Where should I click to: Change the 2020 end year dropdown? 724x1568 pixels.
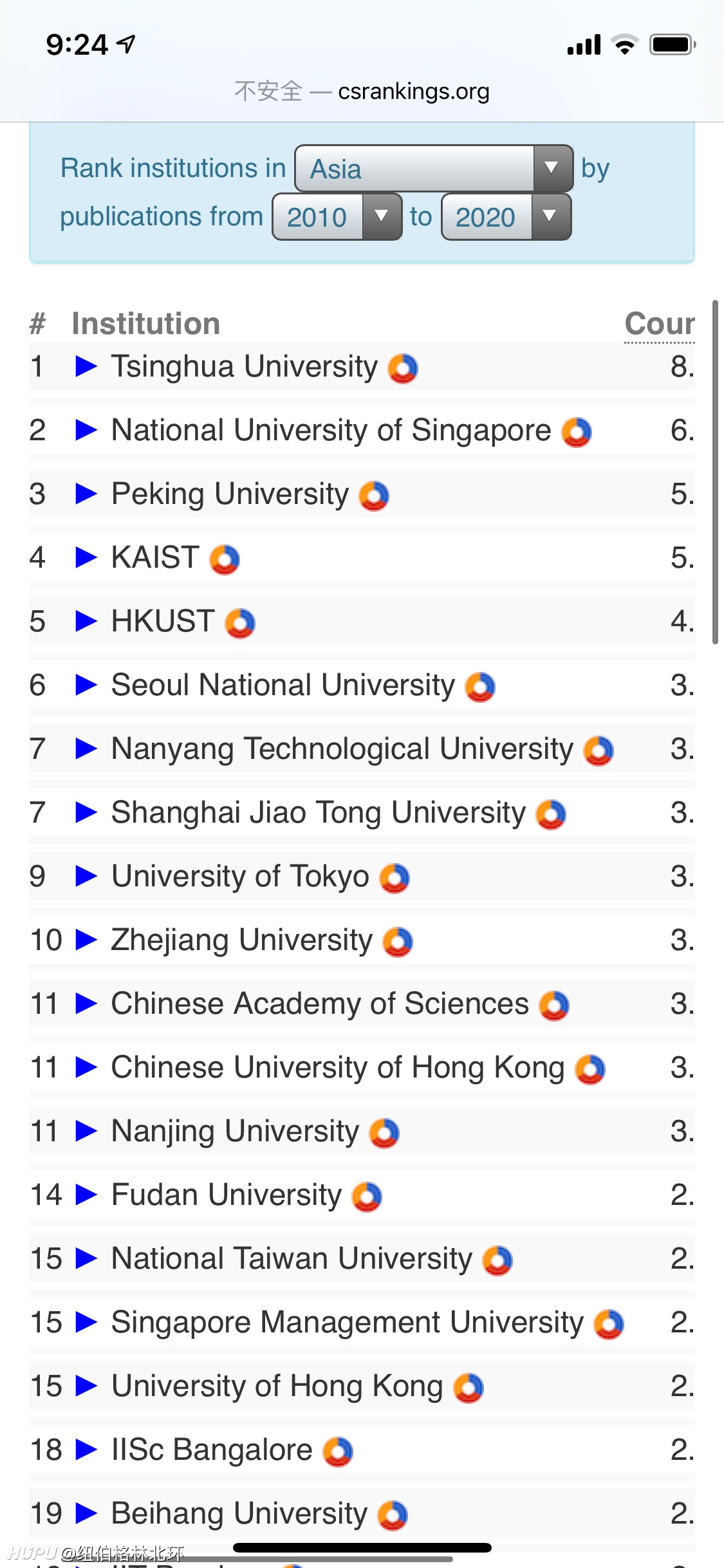pos(506,217)
